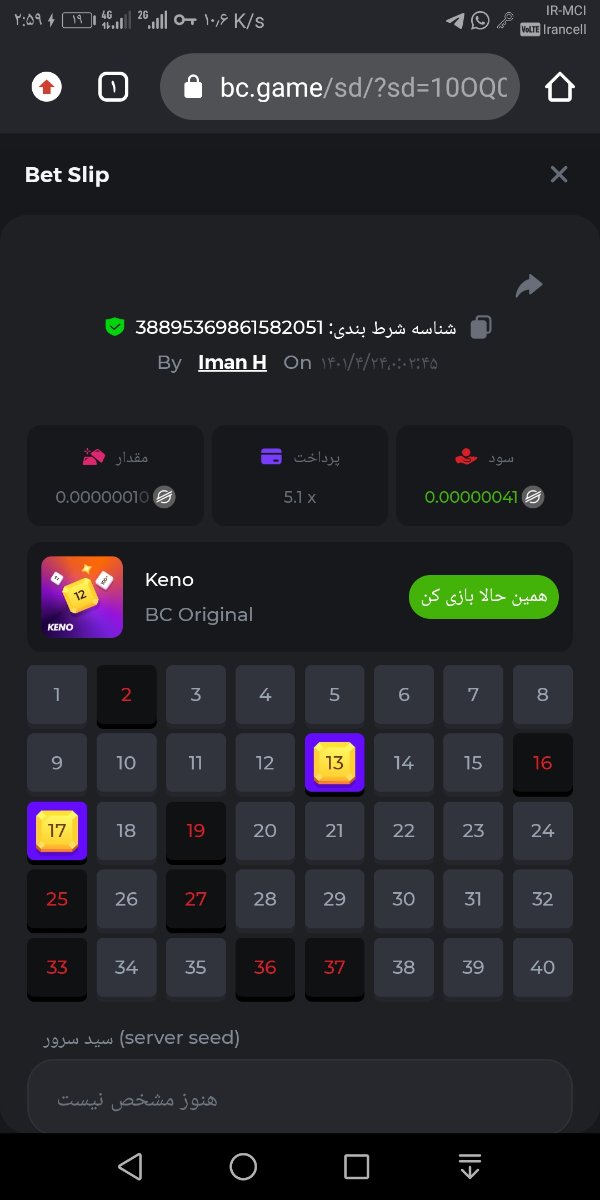The width and height of the screenshot is (600, 1200).
Task: Share this bet slip
Action: [529, 287]
